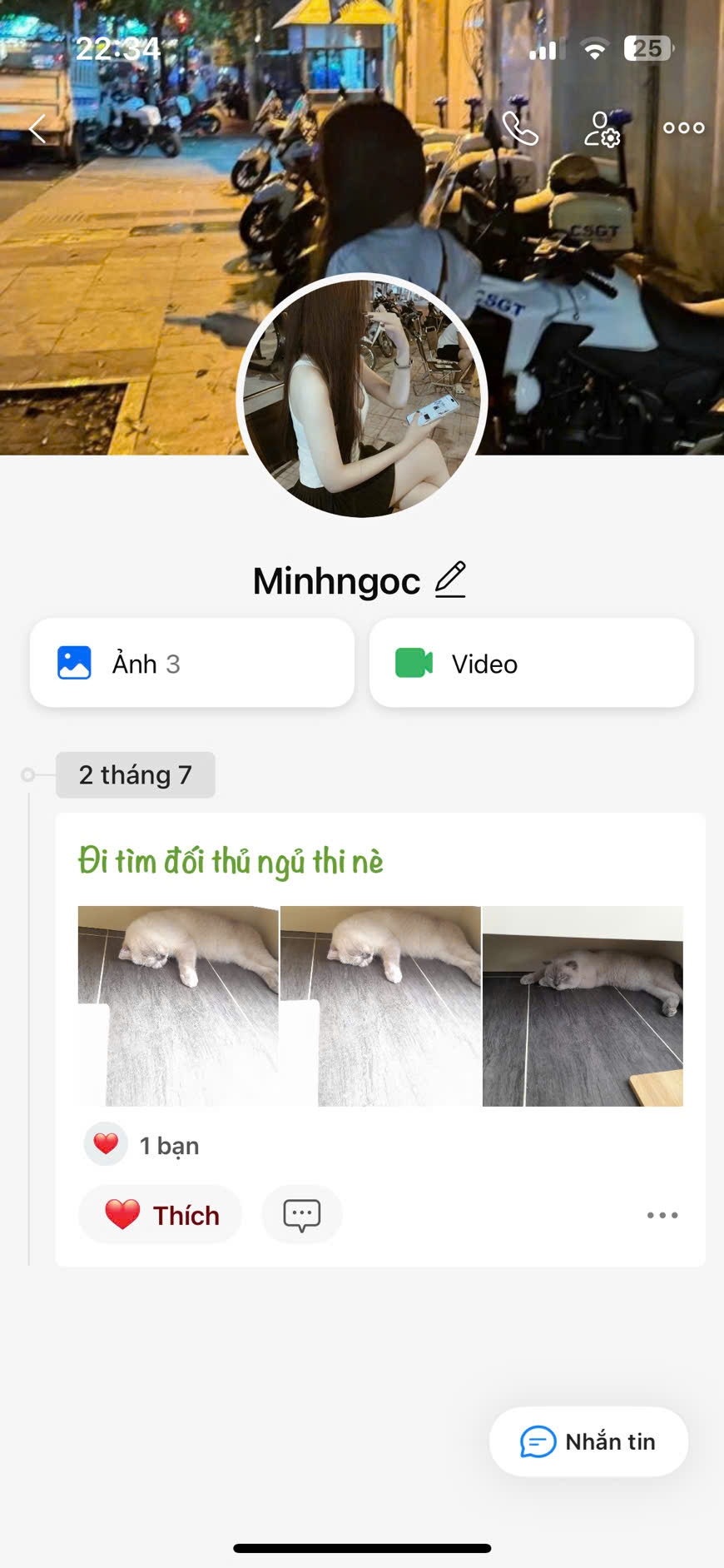This screenshot has height=1568, width=724.
Task: Open friend settings icon in header
Action: 602,129
